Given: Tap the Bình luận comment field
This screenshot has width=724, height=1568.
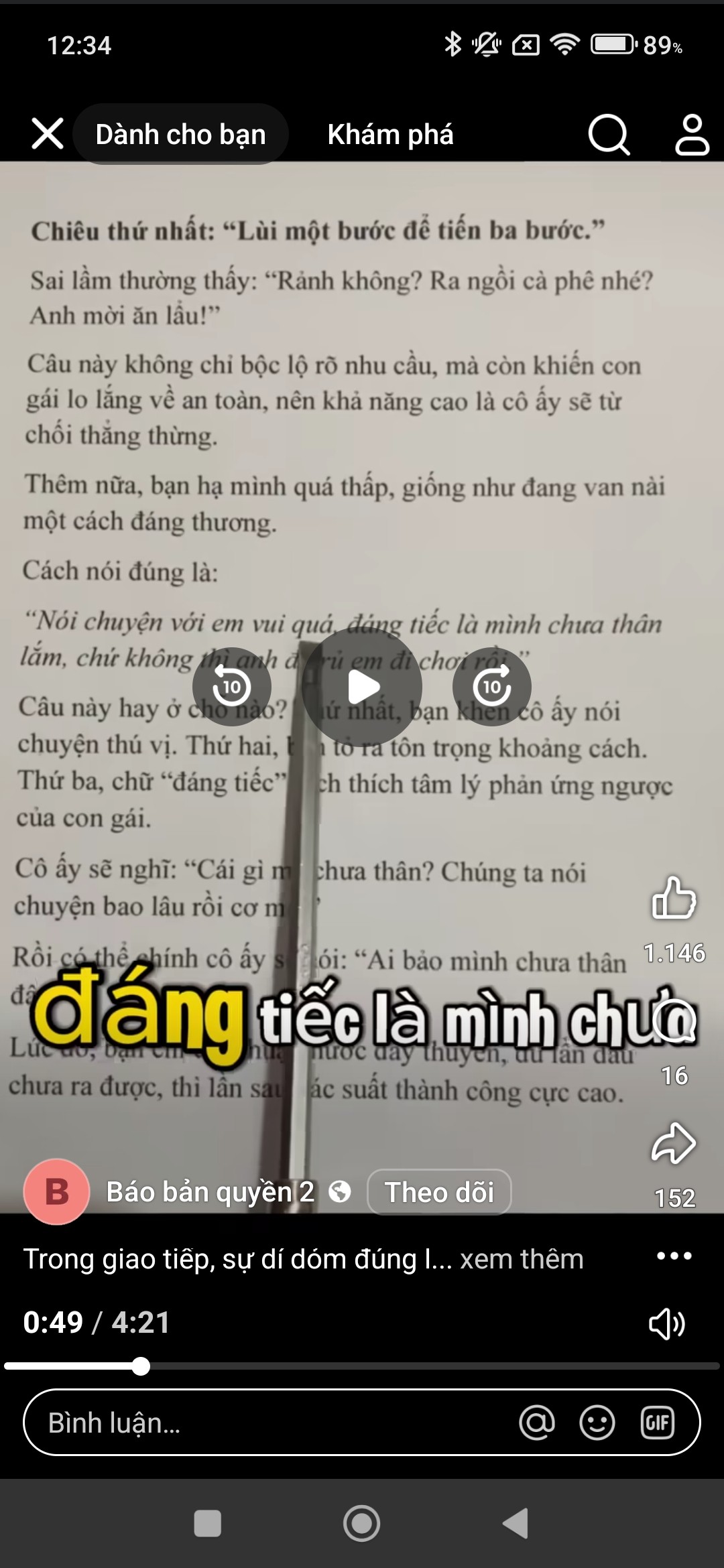Looking at the screenshot, I should (268, 1423).
